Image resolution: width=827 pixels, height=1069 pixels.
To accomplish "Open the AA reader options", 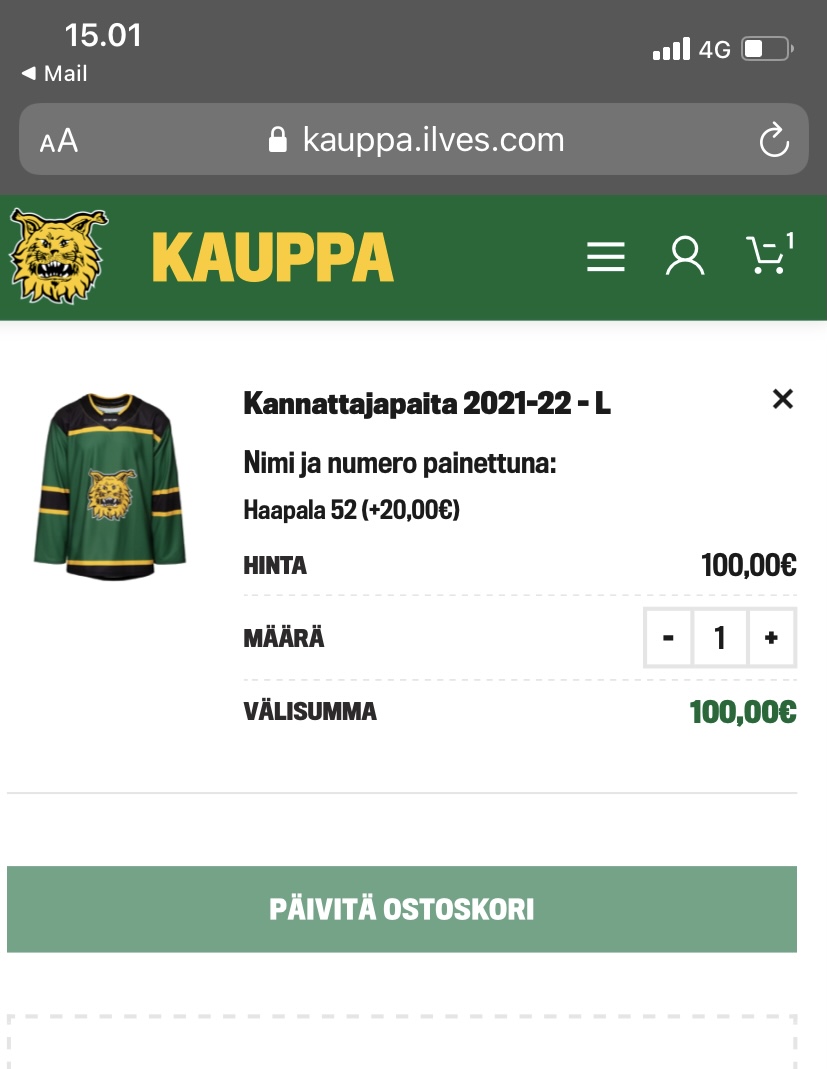I will click(x=59, y=141).
